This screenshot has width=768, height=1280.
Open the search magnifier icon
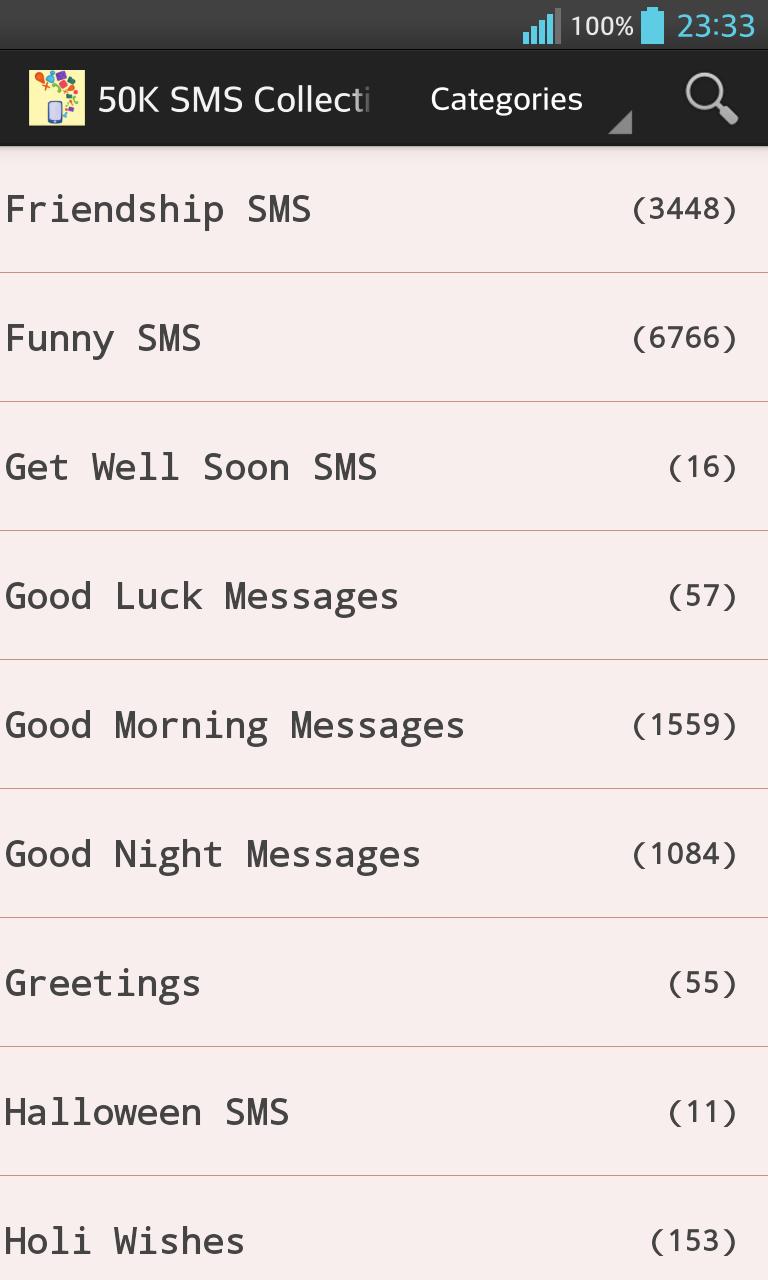click(x=711, y=99)
